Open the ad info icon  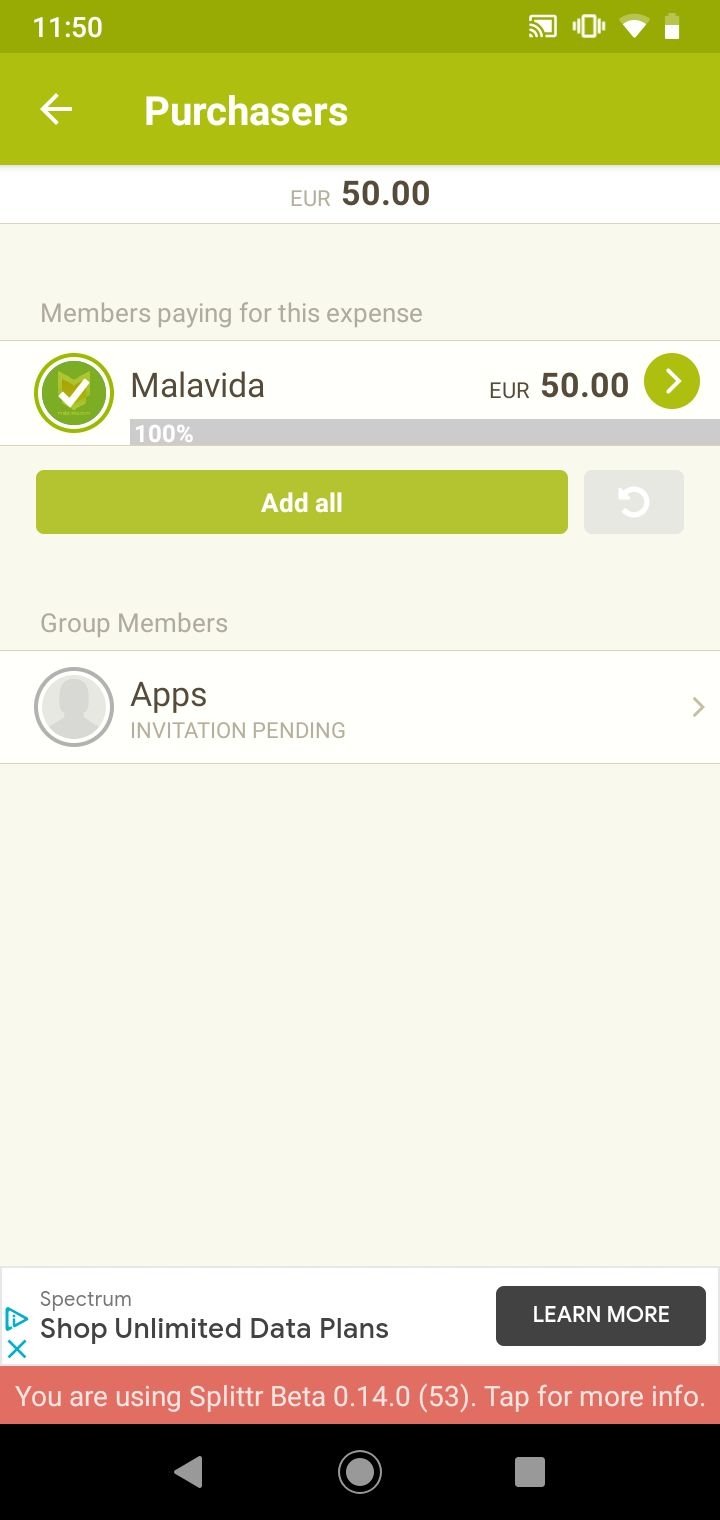17,1318
